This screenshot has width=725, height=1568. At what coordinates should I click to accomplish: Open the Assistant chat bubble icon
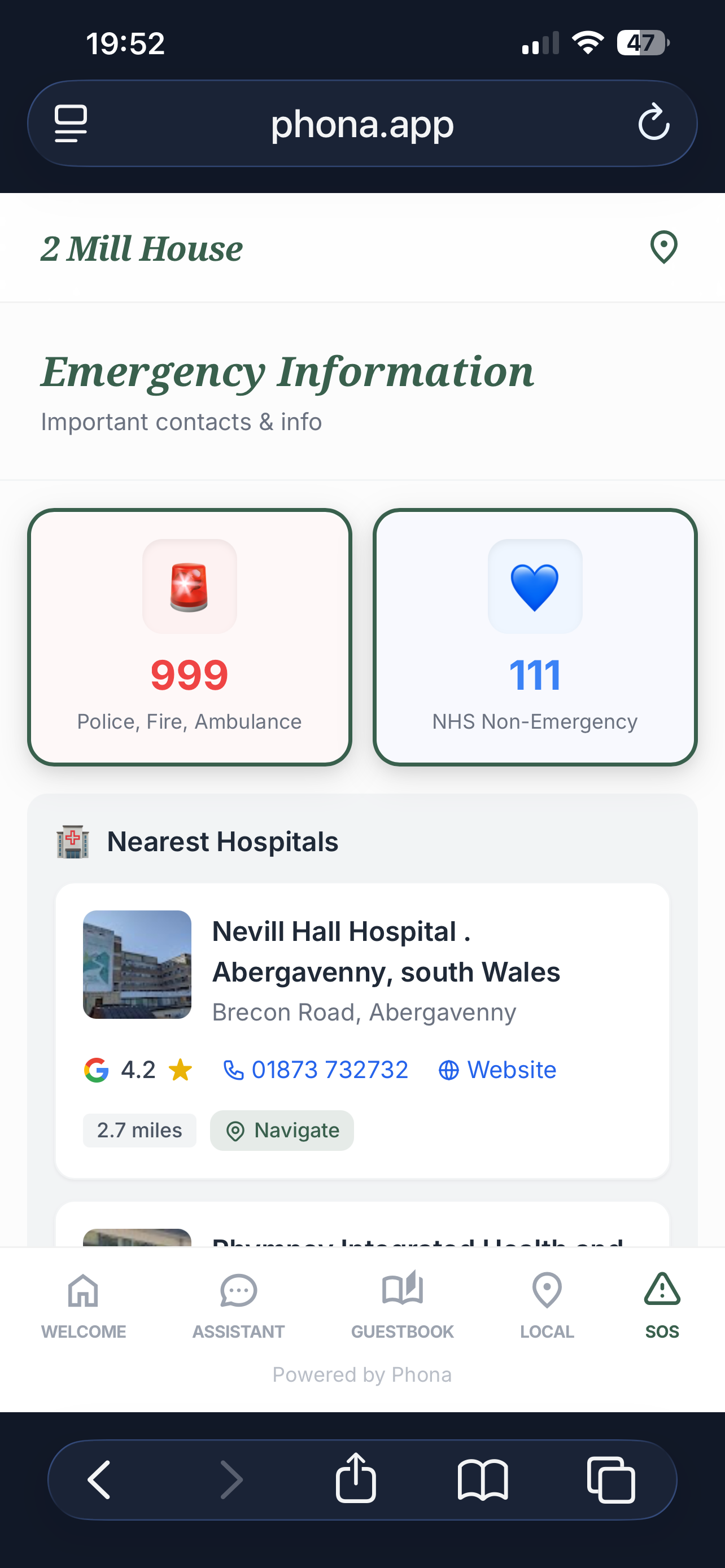[x=238, y=1290]
